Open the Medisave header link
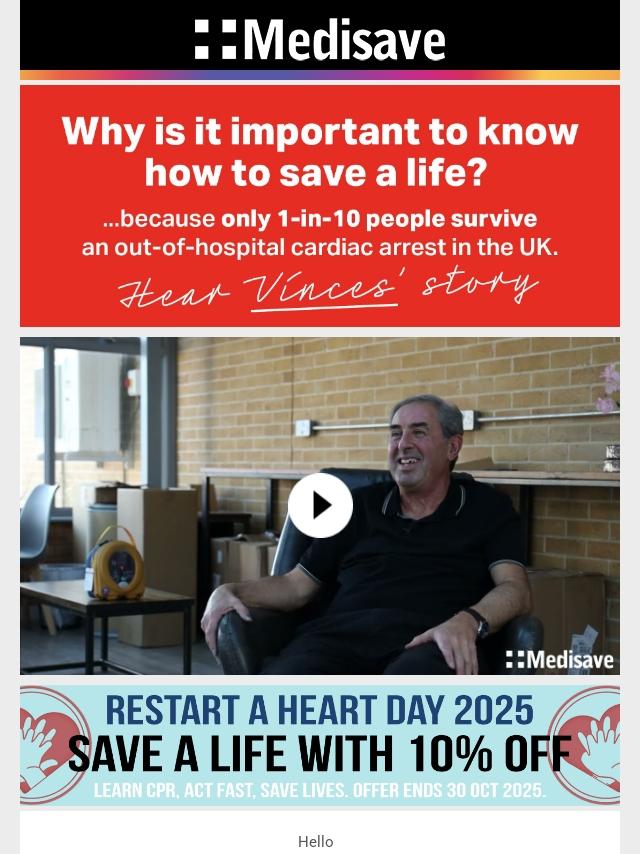 [x=320, y=40]
